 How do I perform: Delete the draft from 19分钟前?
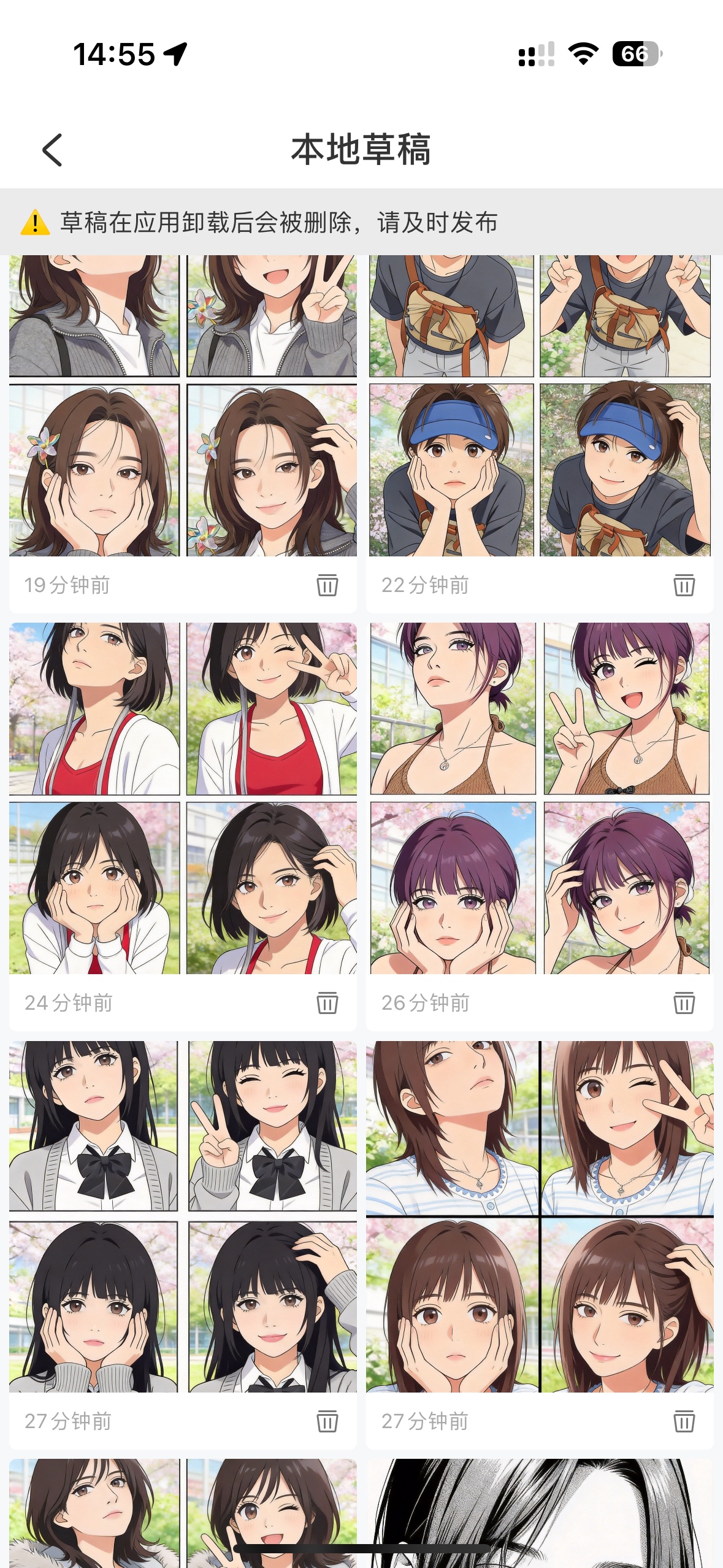click(x=327, y=585)
